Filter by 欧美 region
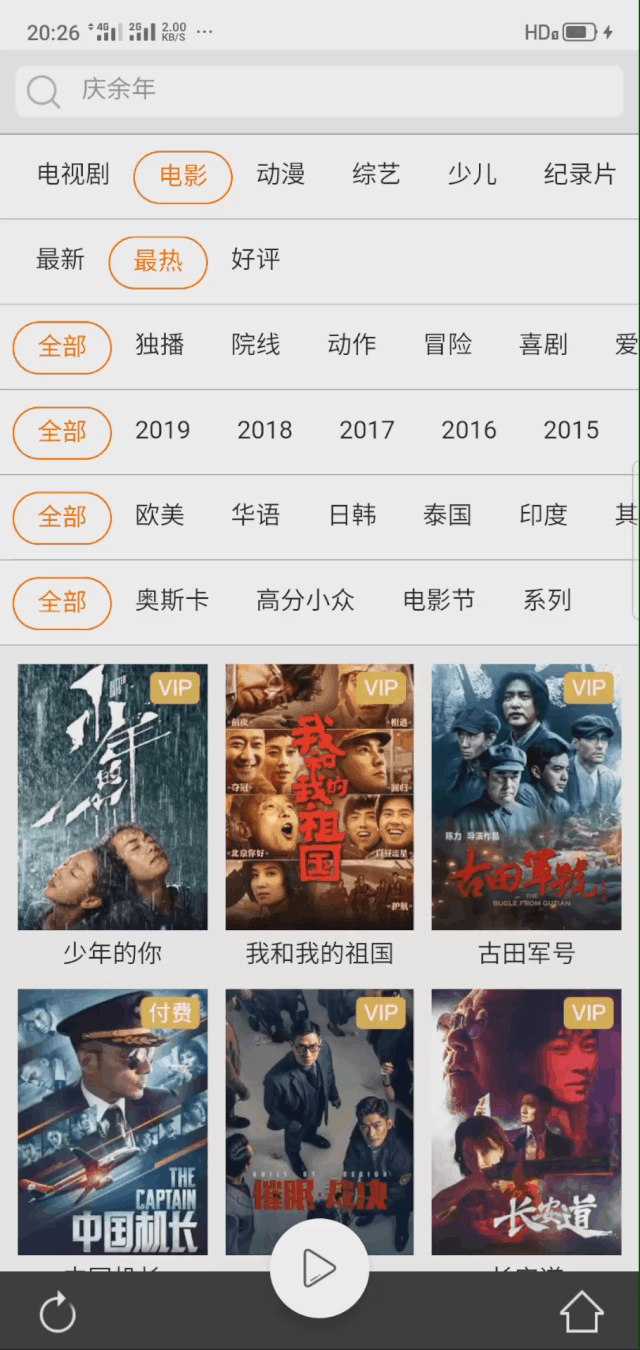The width and height of the screenshot is (640, 1350). (160, 516)
